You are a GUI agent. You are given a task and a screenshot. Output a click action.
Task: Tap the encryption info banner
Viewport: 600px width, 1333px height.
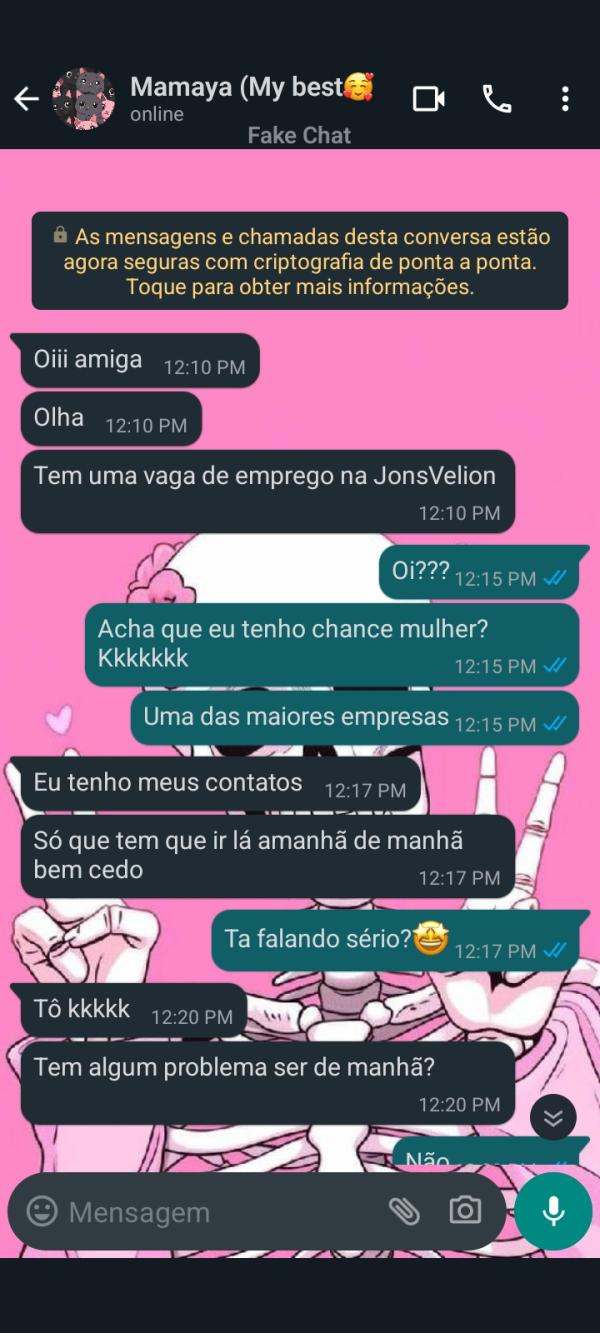(299, 261)
